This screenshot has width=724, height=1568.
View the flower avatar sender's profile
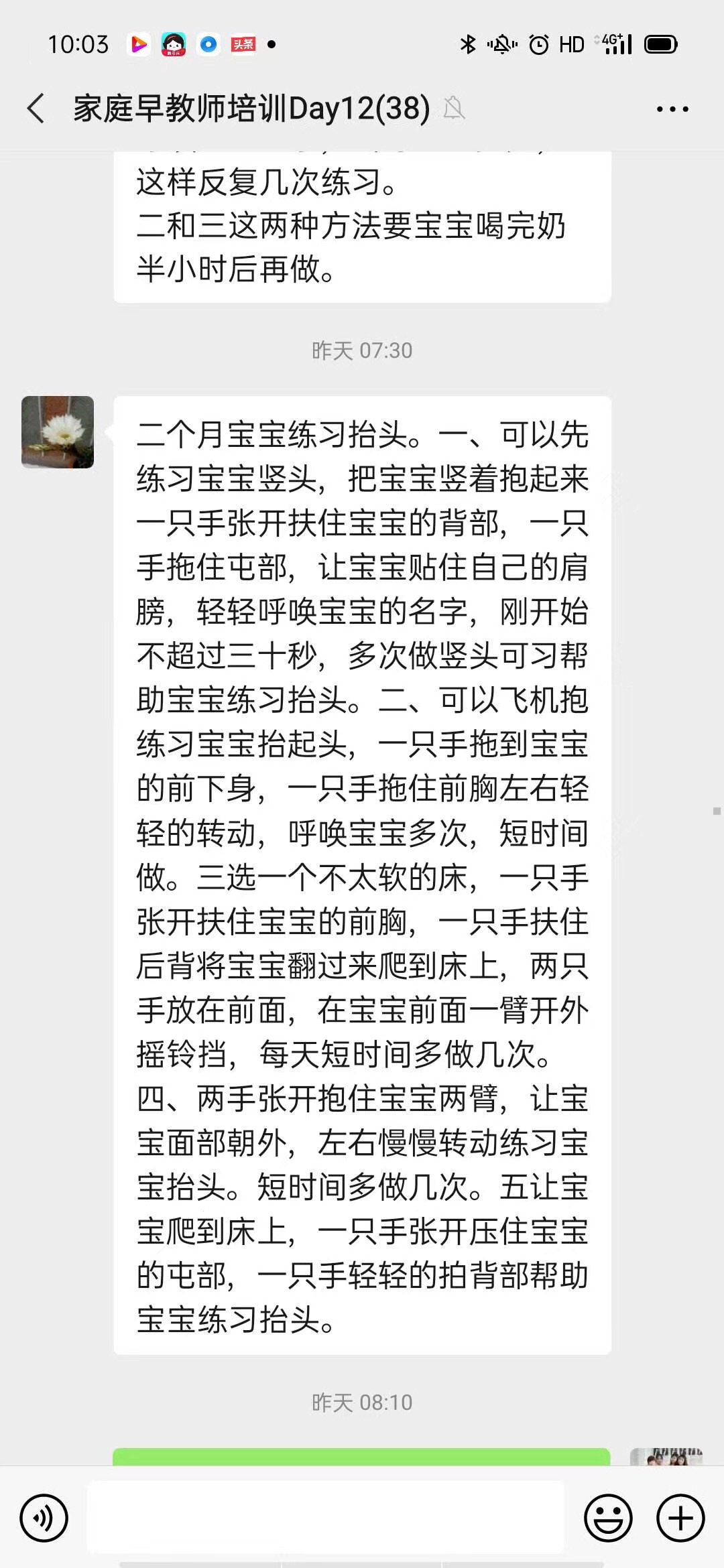tap(58, 432)
